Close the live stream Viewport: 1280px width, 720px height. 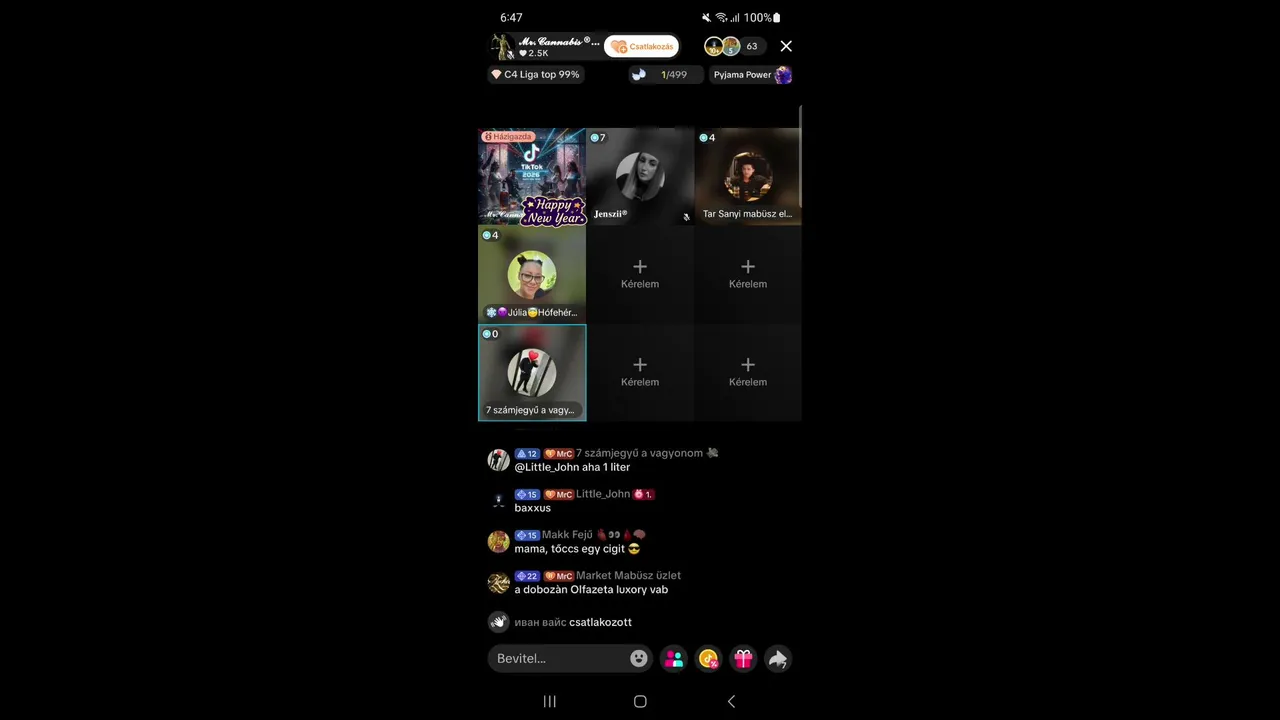click(x=786, y=46)
